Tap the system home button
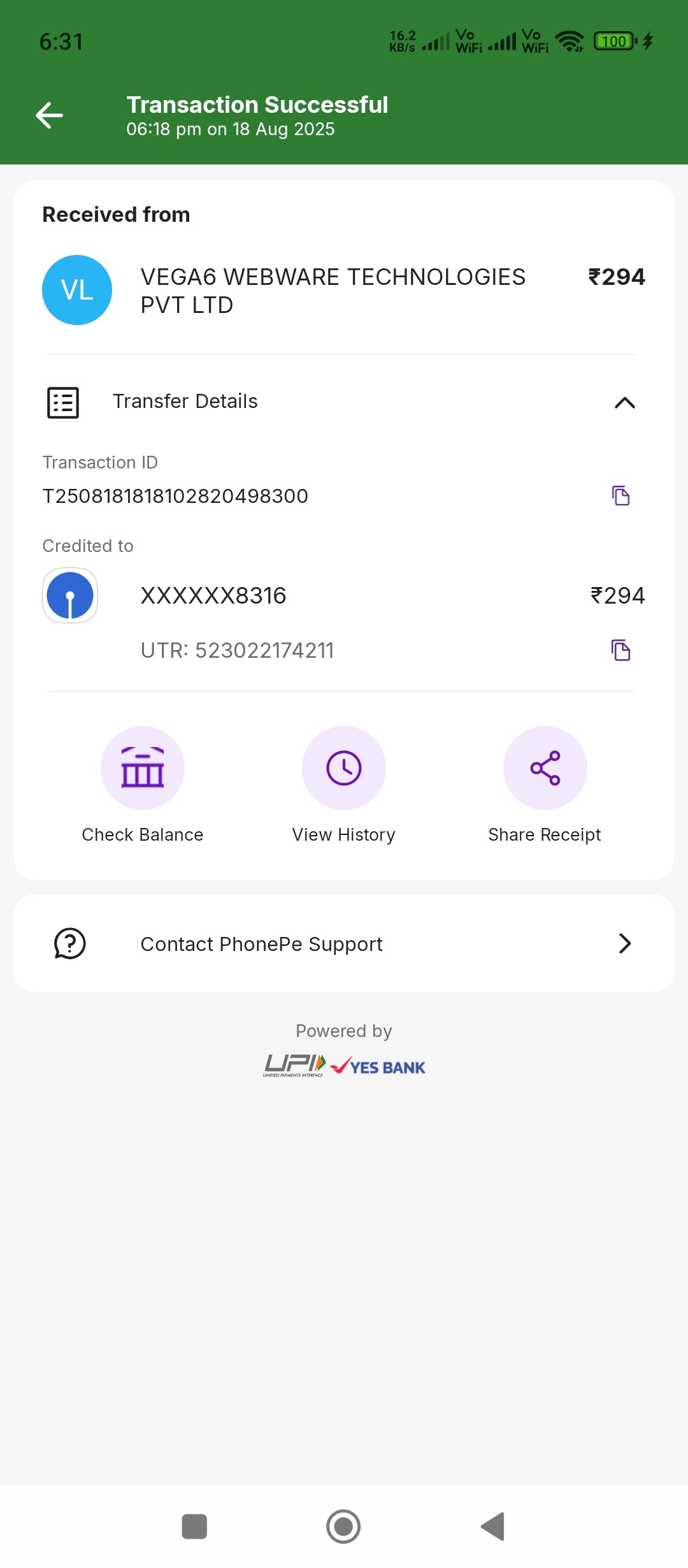The height and width of the screenshot is (1568, 688). click(x=343, y=1527)
